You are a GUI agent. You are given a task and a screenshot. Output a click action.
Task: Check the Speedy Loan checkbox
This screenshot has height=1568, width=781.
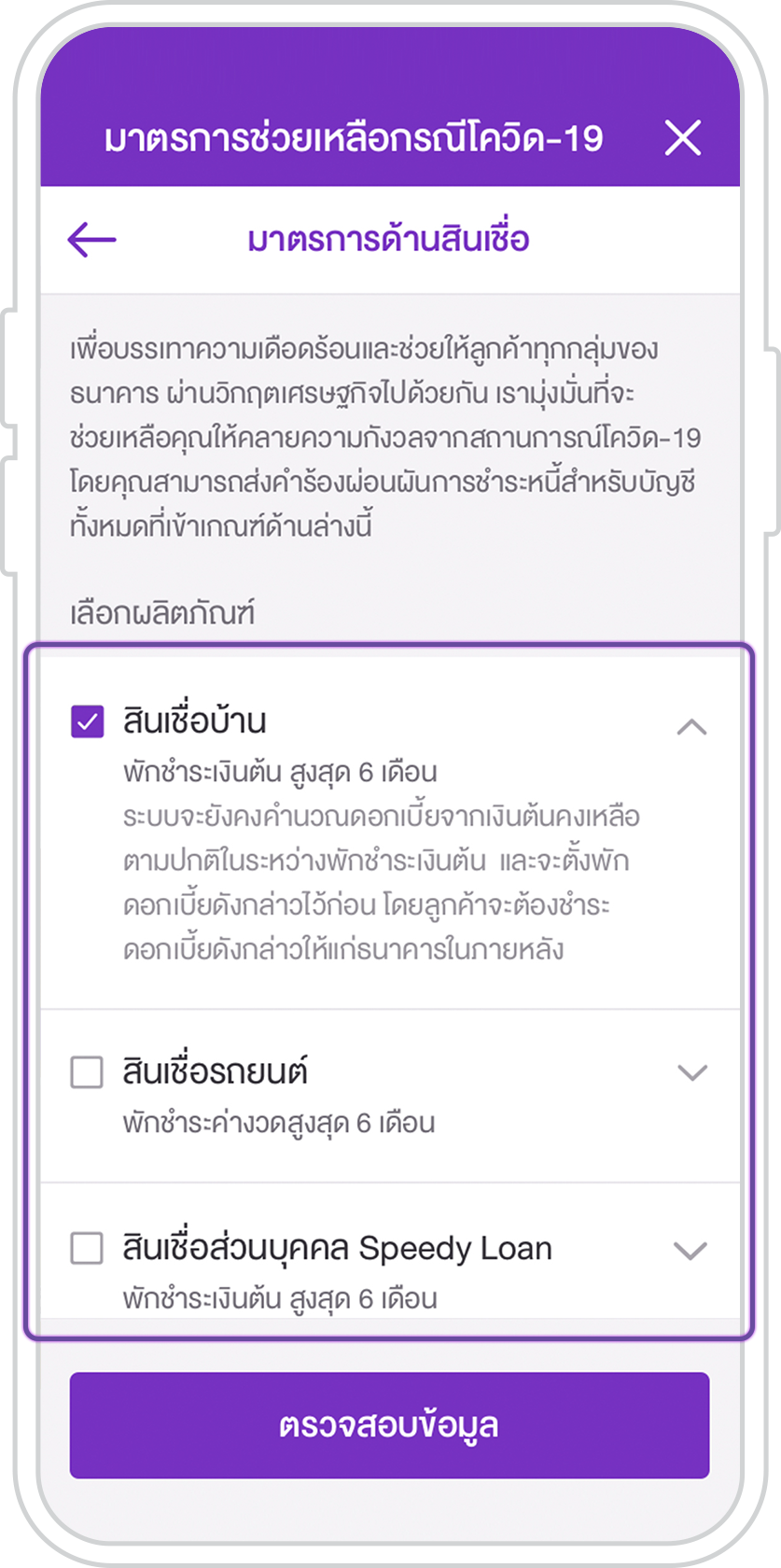pyautogui.click(x=87, y=1248)
